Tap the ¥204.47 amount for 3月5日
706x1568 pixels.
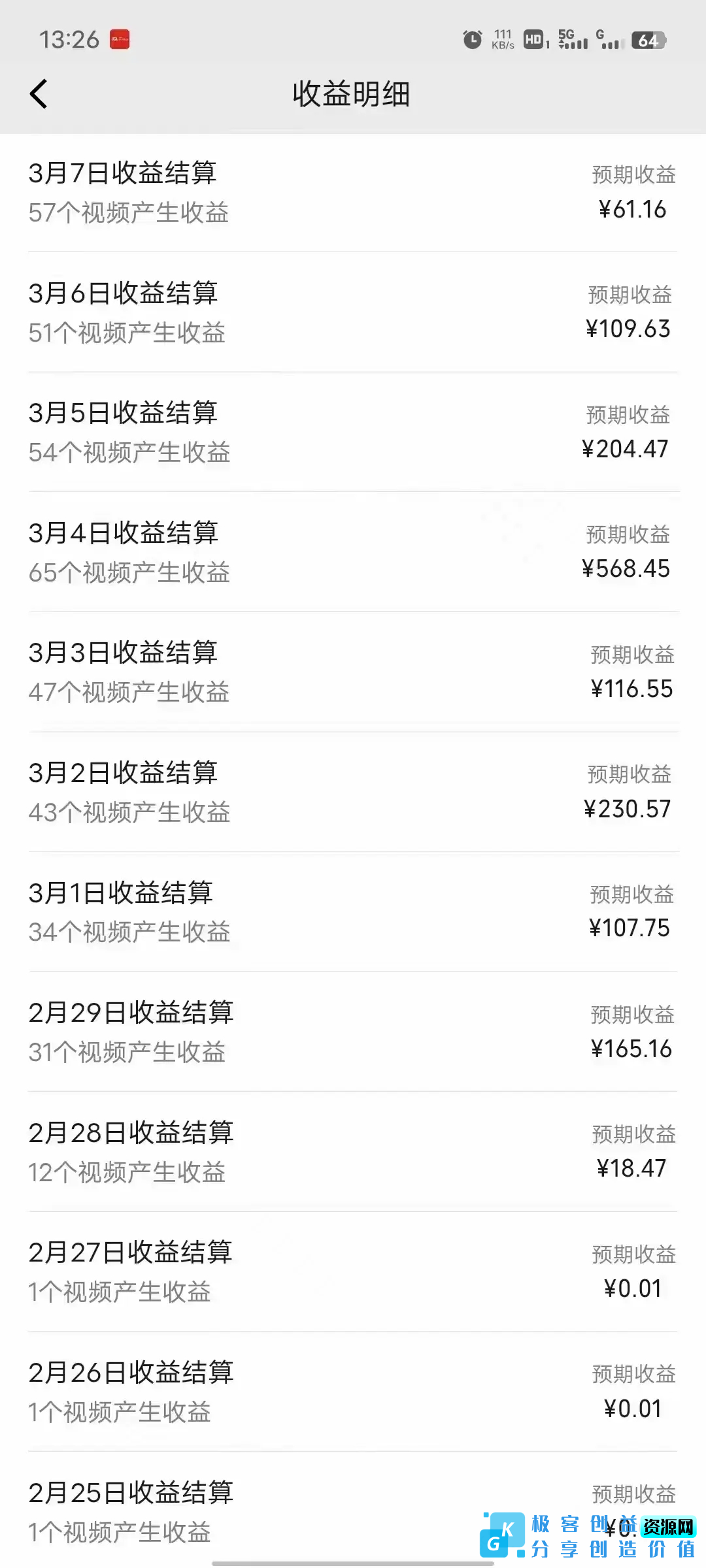point(626,448)
